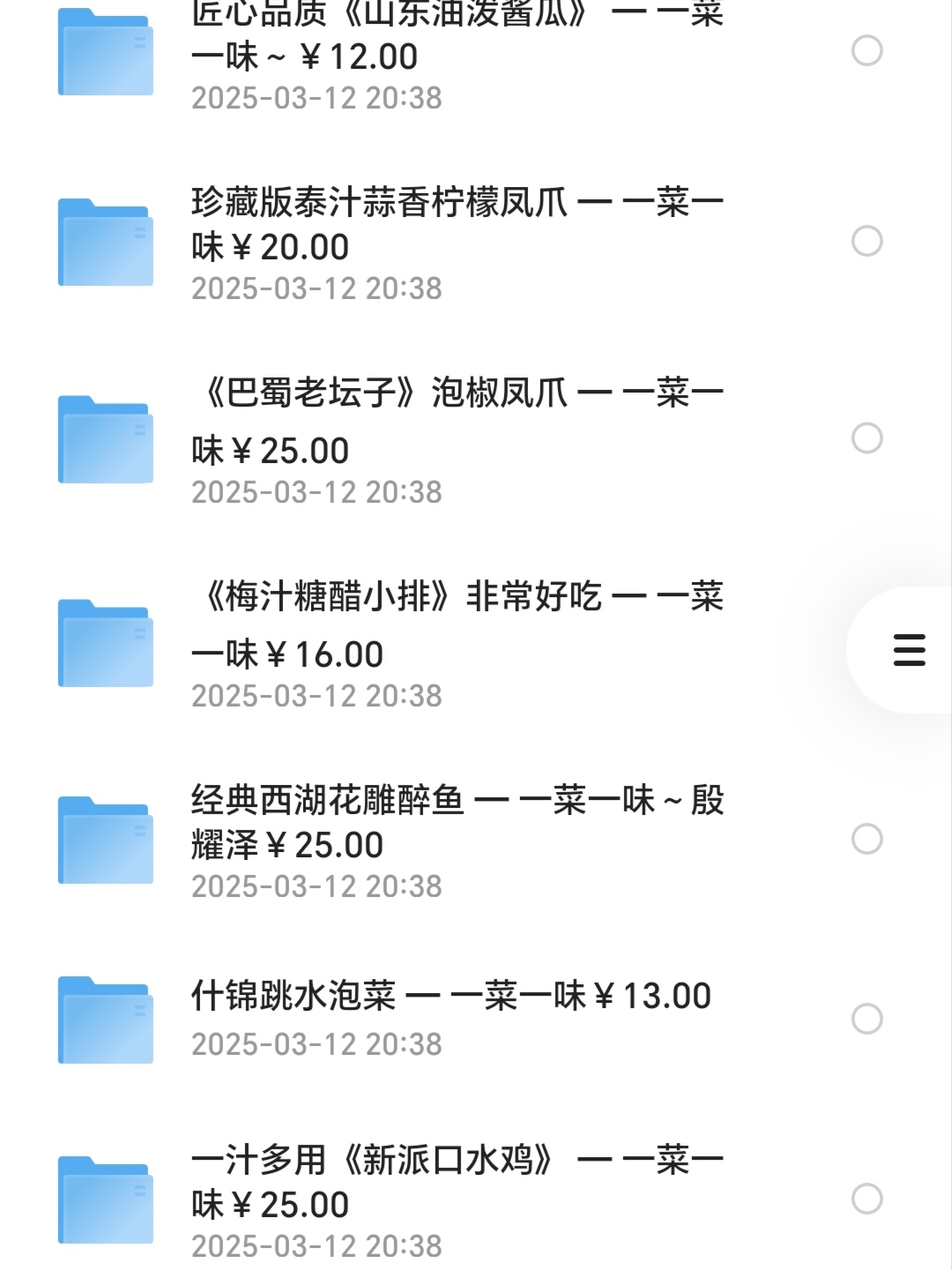
Task: Select the 山东油泼酱瓜 folder radio button
Action: click(x=867, y=50)
